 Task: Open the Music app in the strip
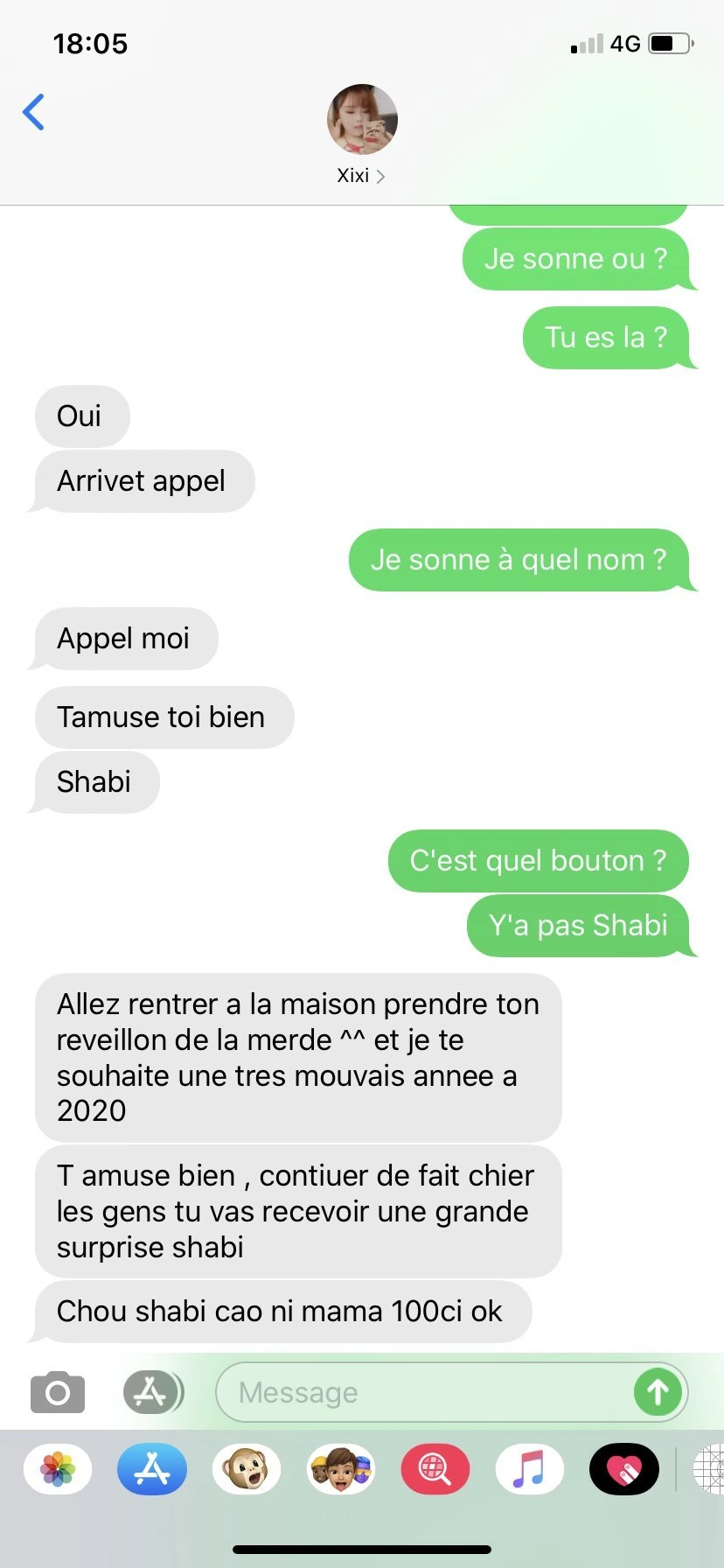(529, 1469)
